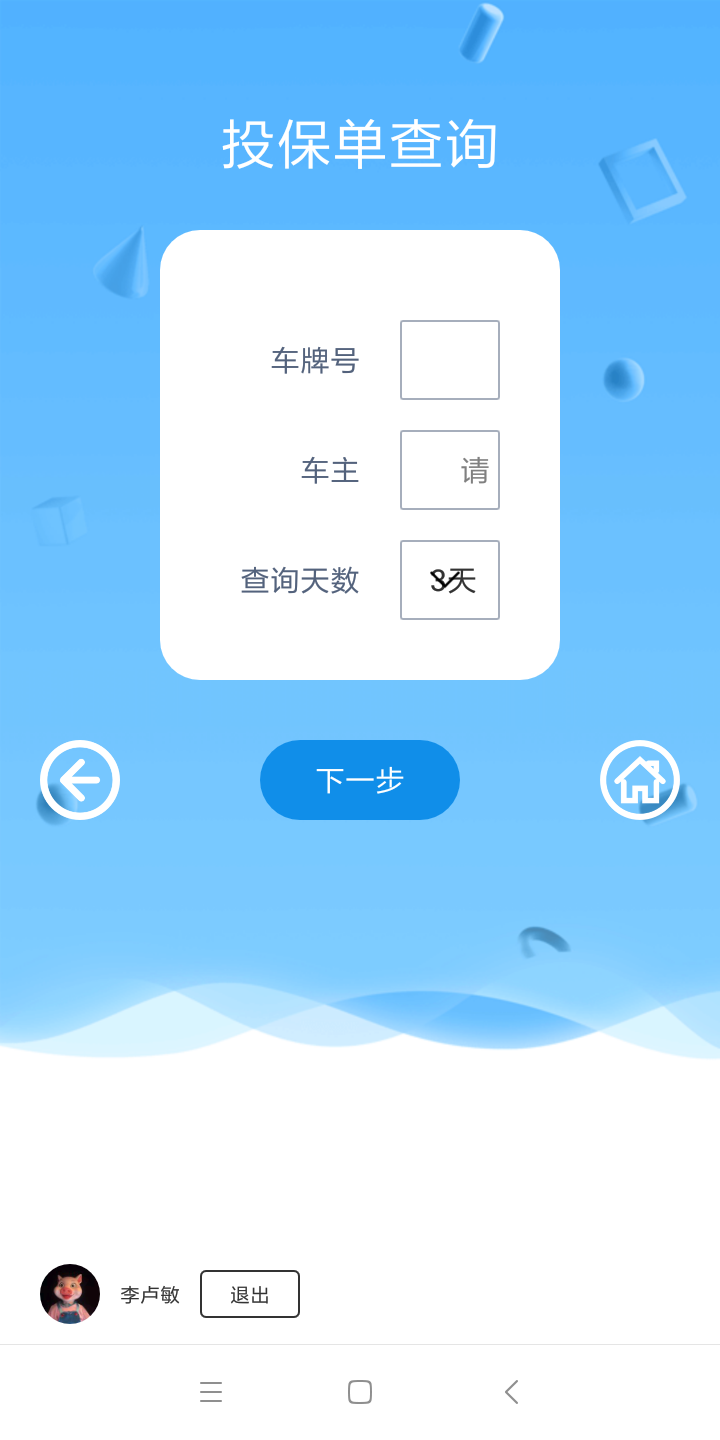Tap the system back navigation button
This screenshot has height=1440, width=720.
511,1392
